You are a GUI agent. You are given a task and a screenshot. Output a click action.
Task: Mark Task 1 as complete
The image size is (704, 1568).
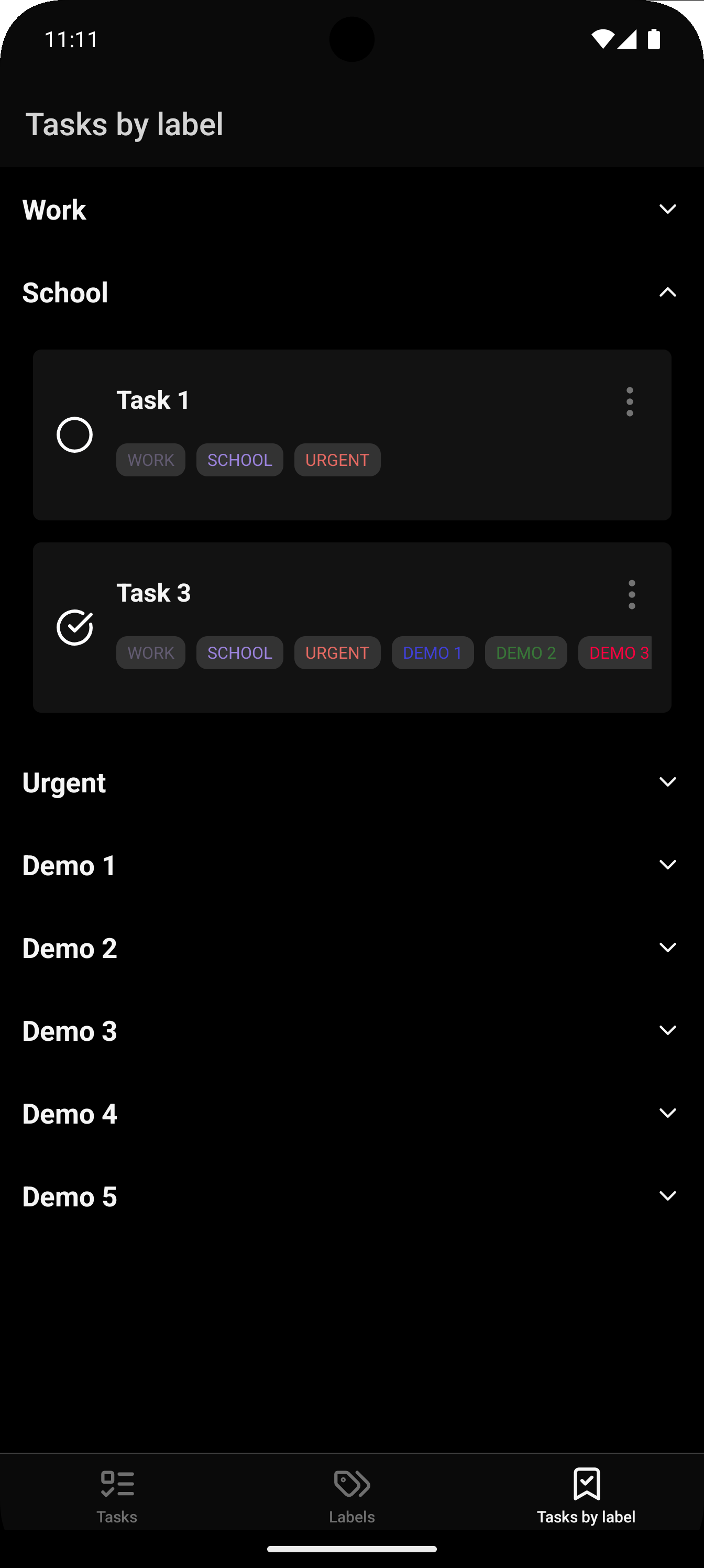coord(75,434)
